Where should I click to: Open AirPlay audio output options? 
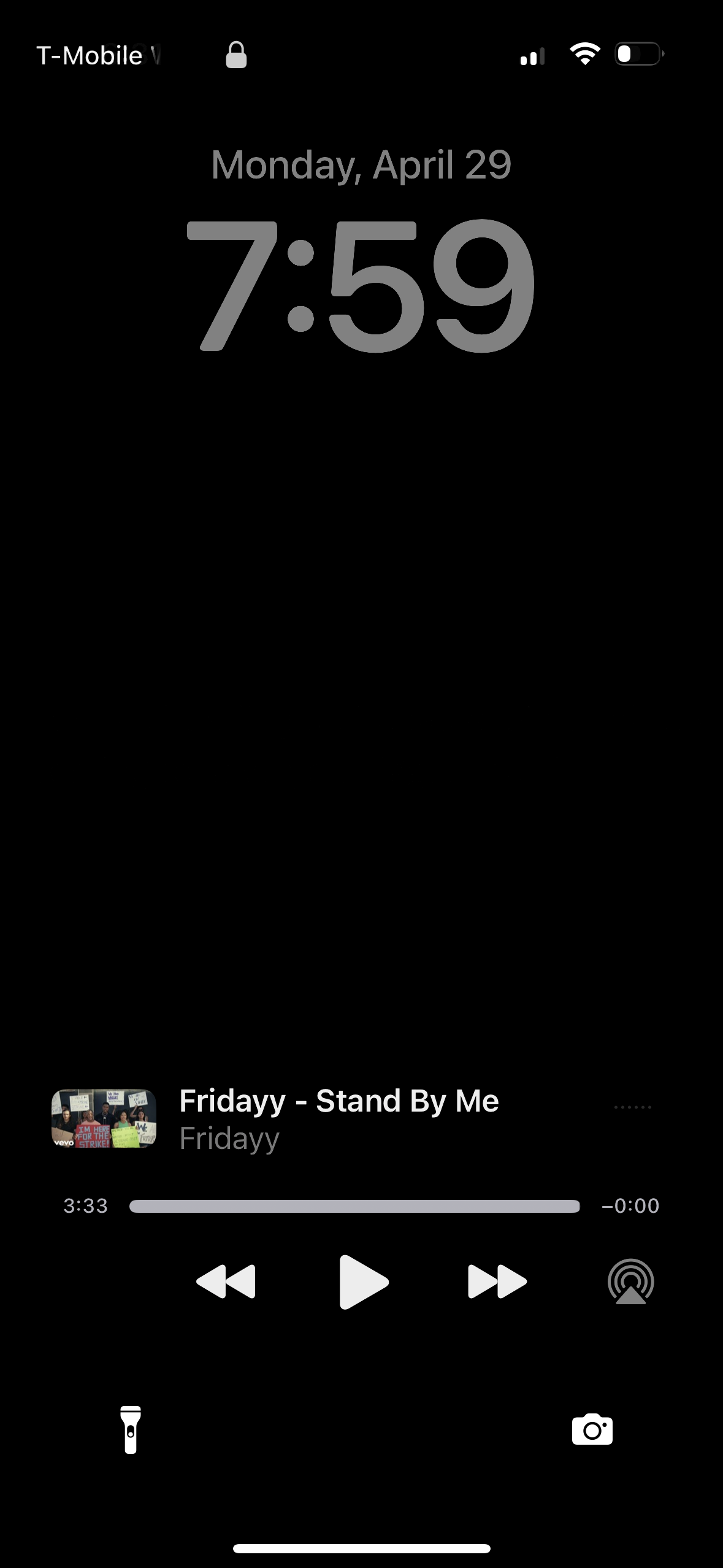coord(630,1282)
